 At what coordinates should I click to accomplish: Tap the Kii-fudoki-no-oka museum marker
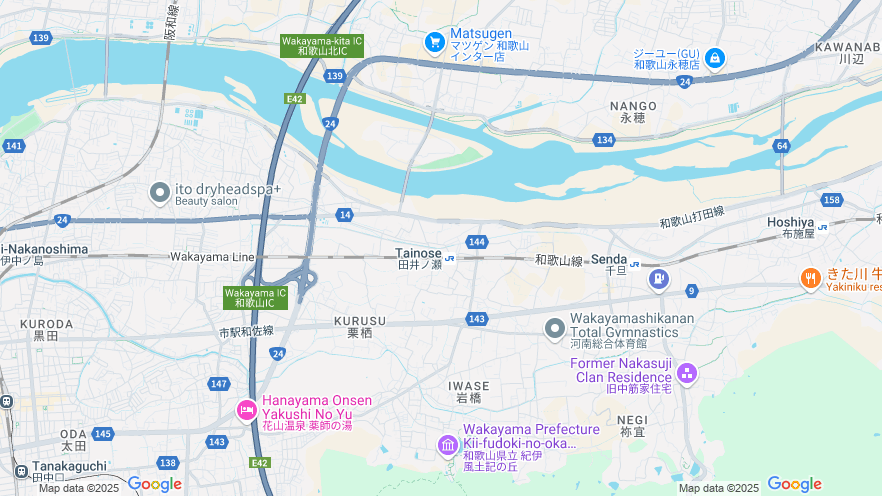[447, 445]
